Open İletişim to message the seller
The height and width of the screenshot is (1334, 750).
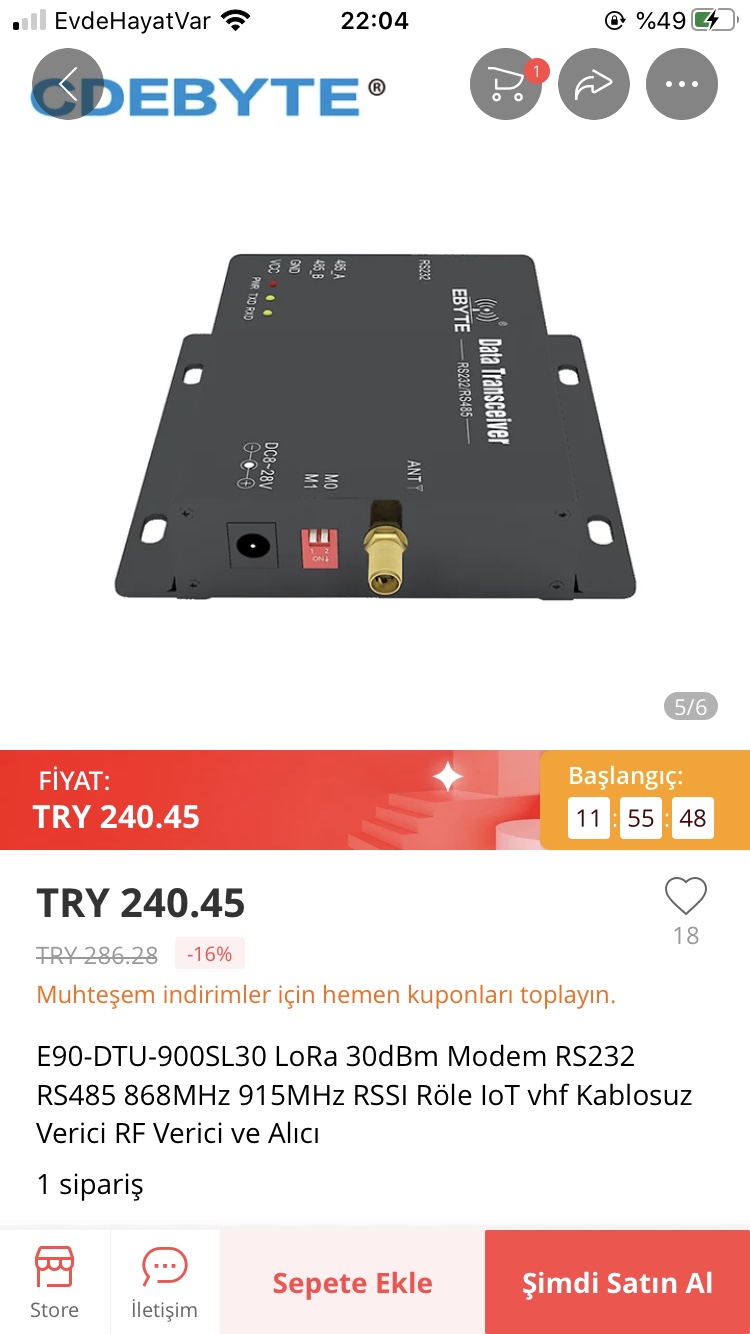[165, 1282]
